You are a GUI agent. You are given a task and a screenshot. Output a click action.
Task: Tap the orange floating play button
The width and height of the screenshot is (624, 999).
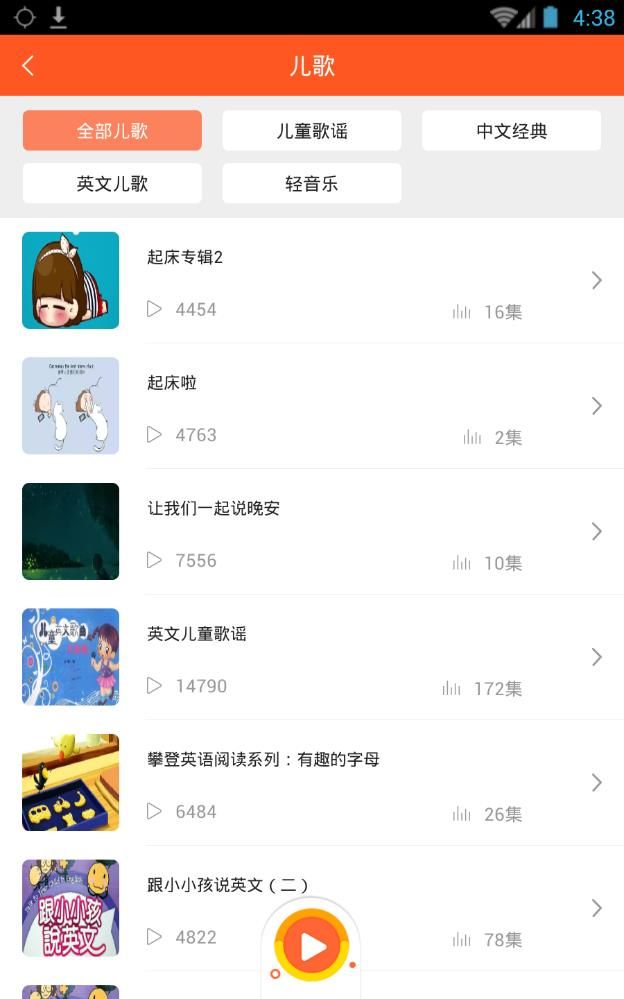pos(312,946)
